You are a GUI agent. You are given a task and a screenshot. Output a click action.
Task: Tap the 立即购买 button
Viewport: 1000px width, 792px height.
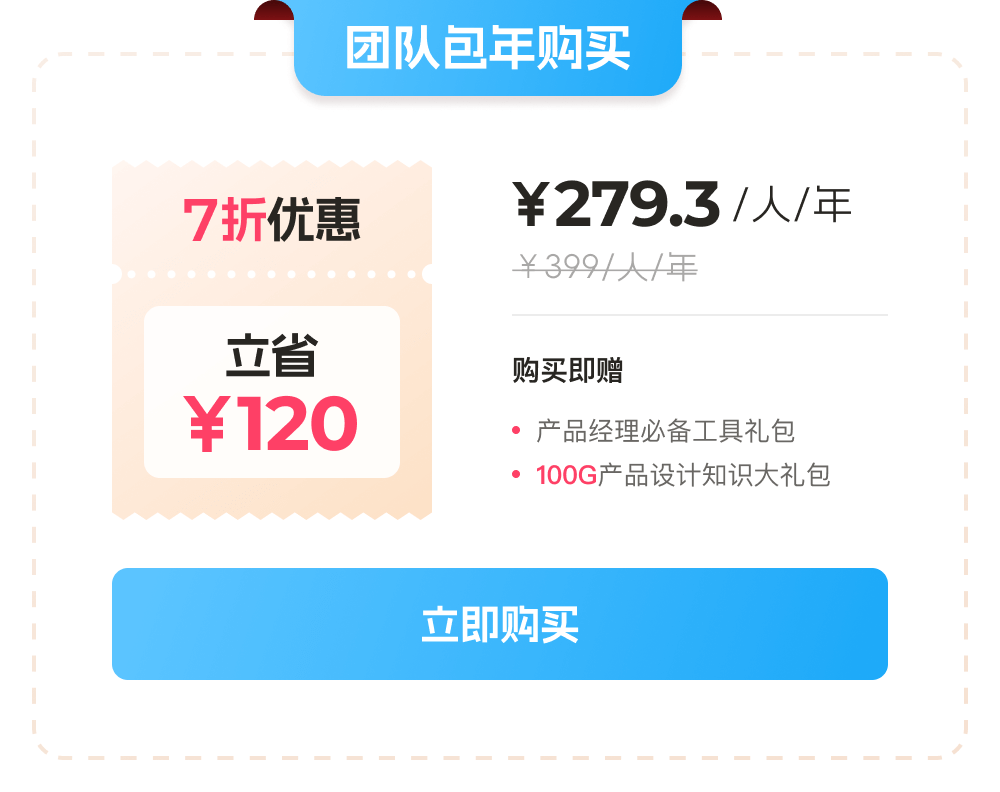(x=499, y=624)
